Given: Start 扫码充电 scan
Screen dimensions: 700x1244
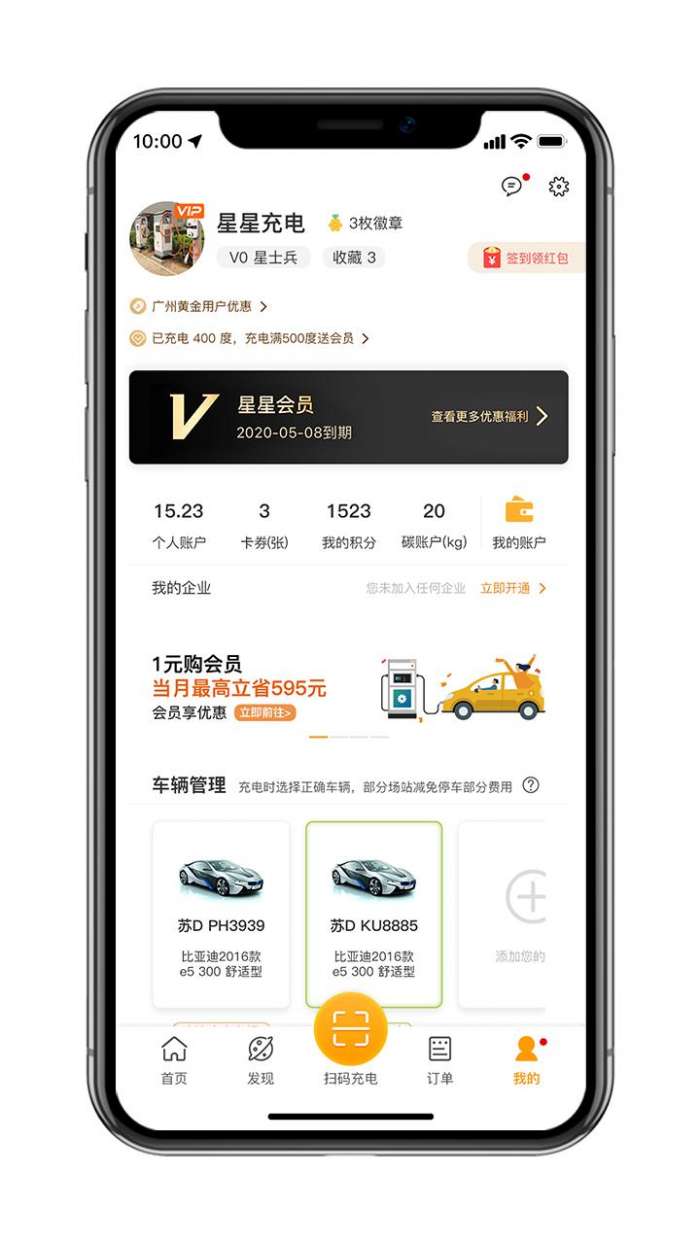Looking at the screenshot, I should (x=350, y=1040).
